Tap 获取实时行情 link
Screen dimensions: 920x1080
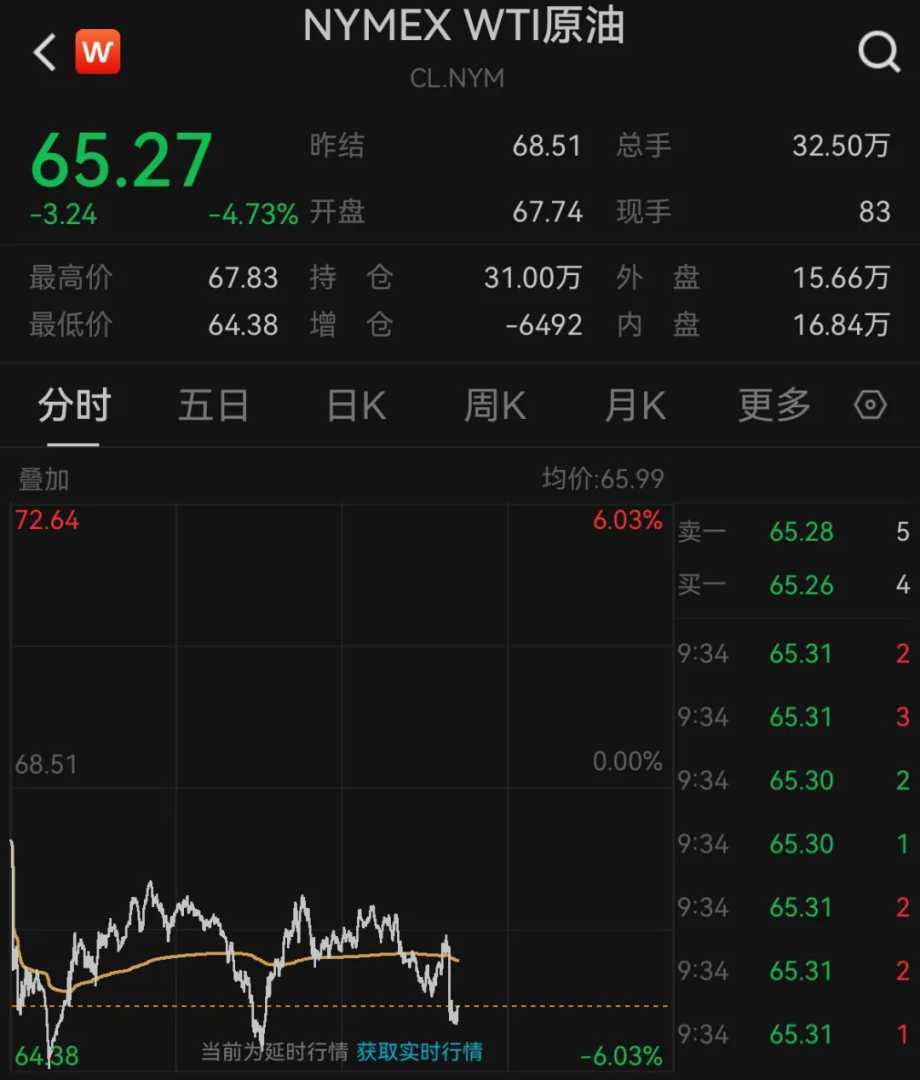(420, 1051)
